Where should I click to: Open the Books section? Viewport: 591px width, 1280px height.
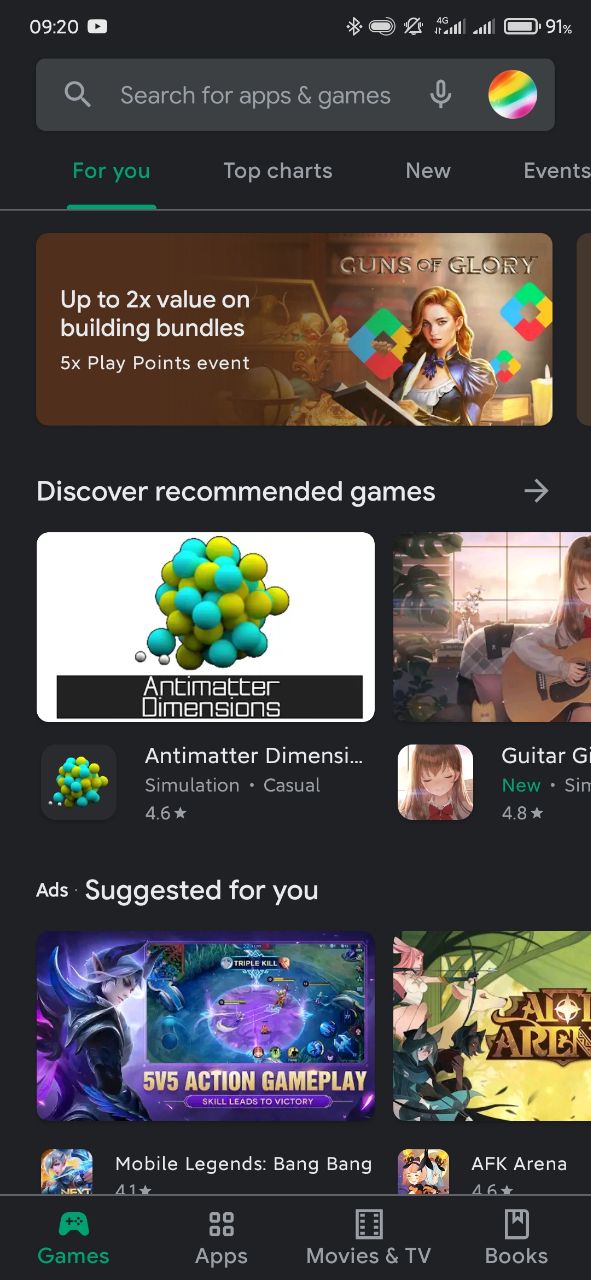(x=516, y=1238)
